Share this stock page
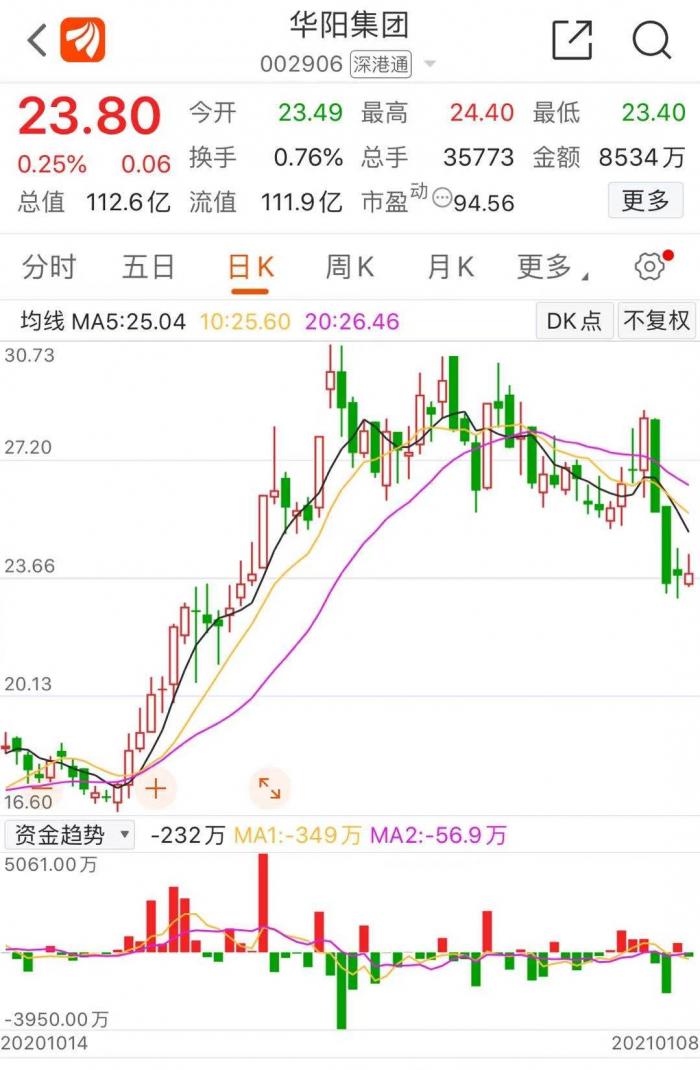Viewport: 700px width, 1070px height. pyautogui.click(x=573, y=41)
